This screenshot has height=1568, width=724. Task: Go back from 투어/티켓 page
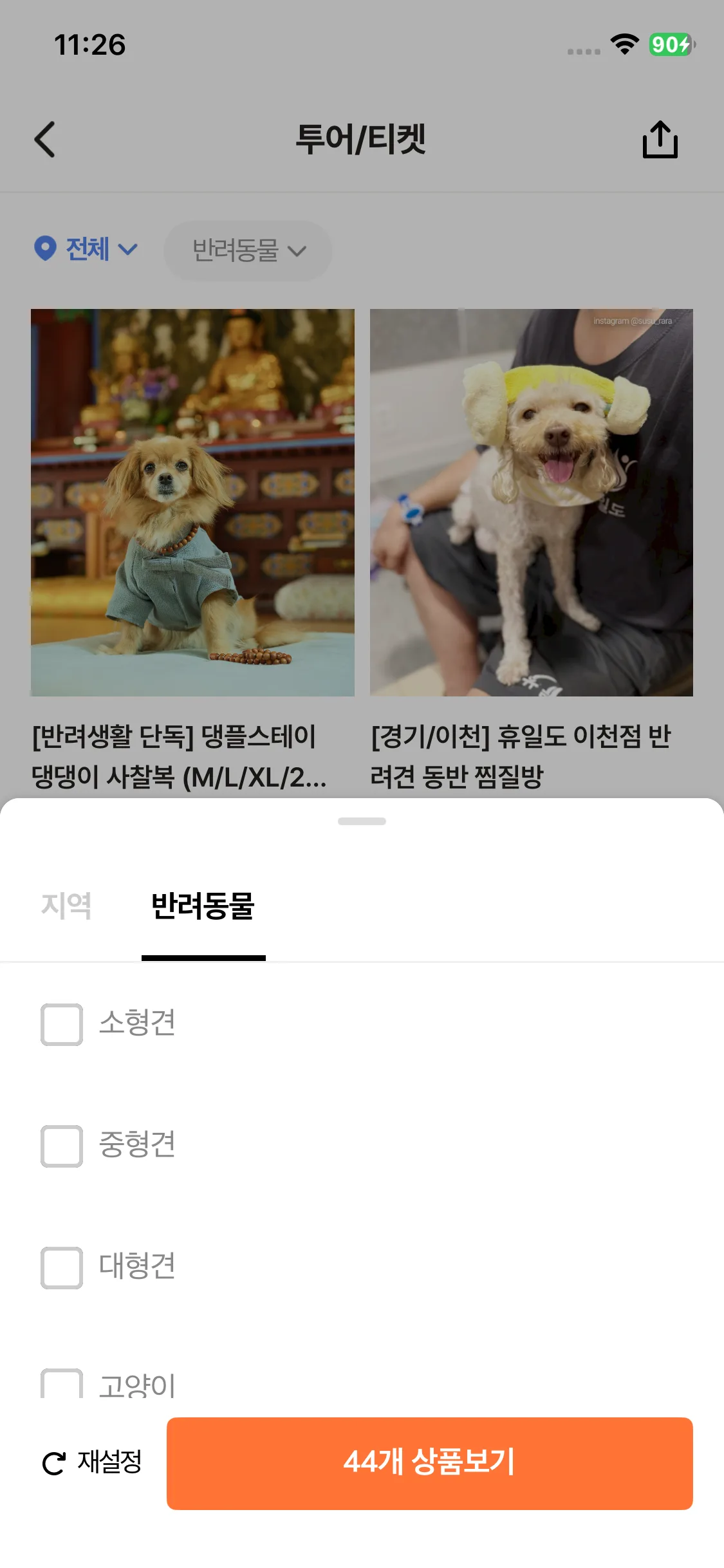click(x=45, y=139)
